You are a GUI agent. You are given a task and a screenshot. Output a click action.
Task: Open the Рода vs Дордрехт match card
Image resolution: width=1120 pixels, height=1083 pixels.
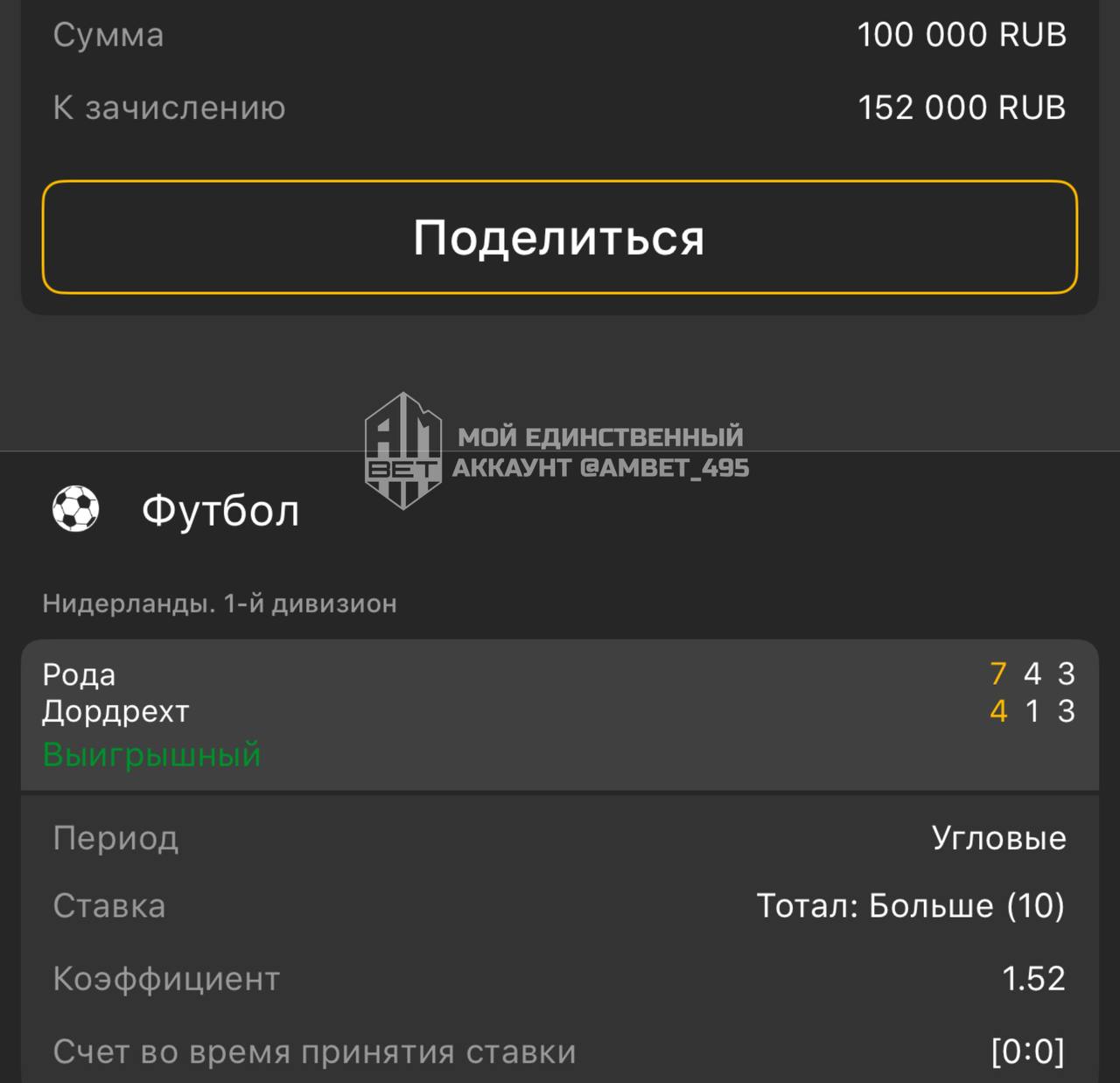(x=559, y=713)
